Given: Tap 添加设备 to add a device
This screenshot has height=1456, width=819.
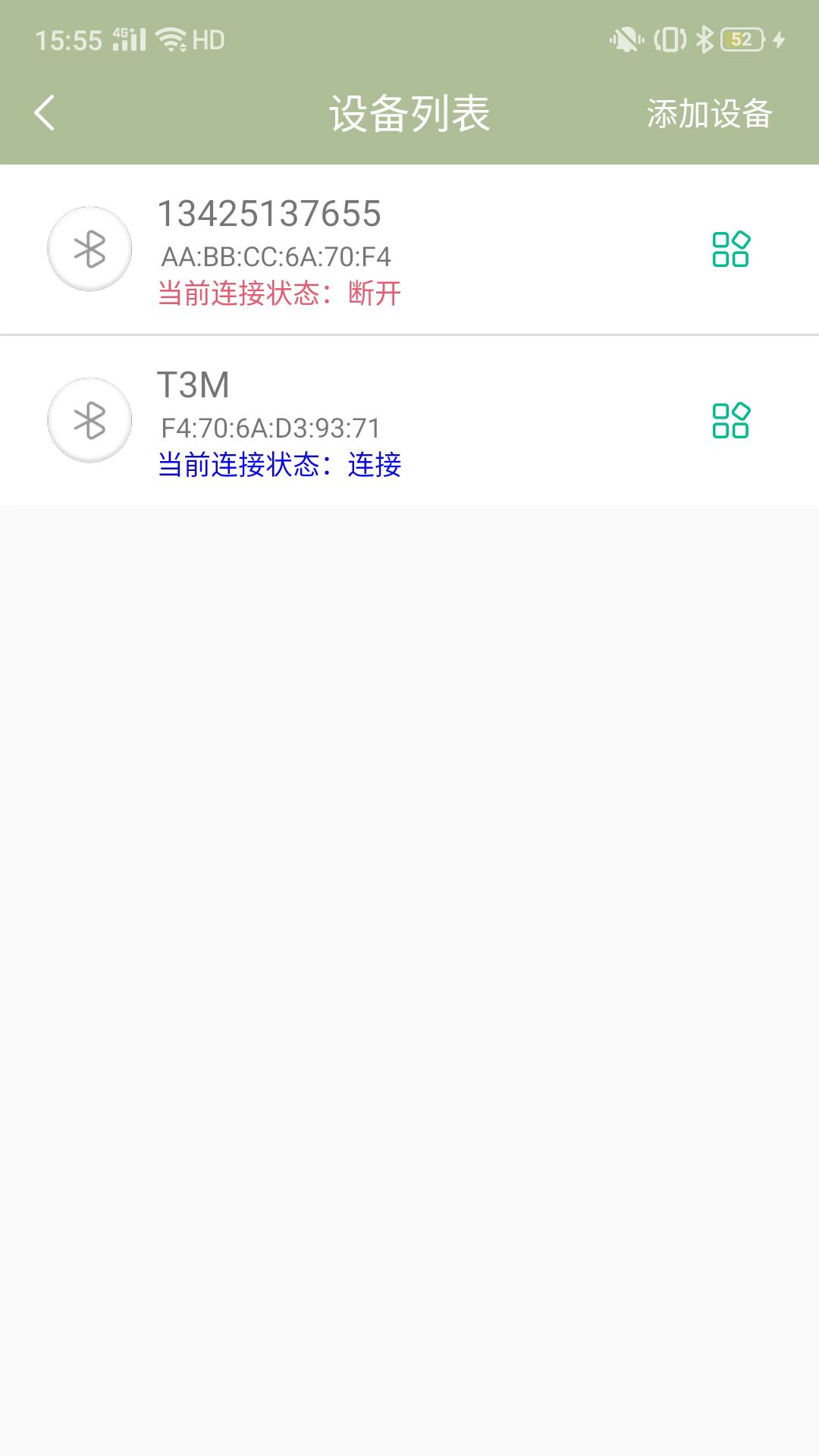Looking at the screenshot, I should tap(709, 114).
